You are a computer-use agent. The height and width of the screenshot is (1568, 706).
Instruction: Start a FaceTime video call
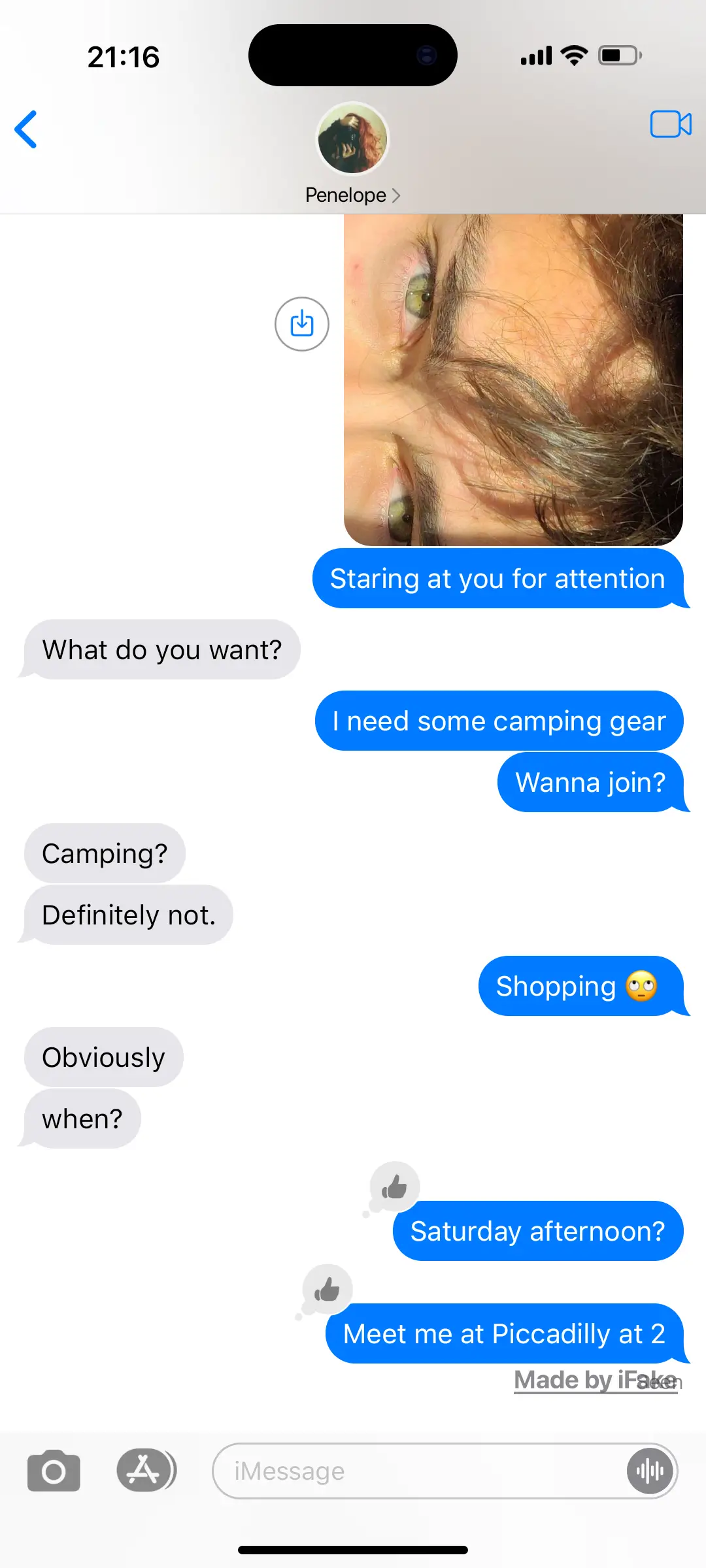[x=671, y=124]
